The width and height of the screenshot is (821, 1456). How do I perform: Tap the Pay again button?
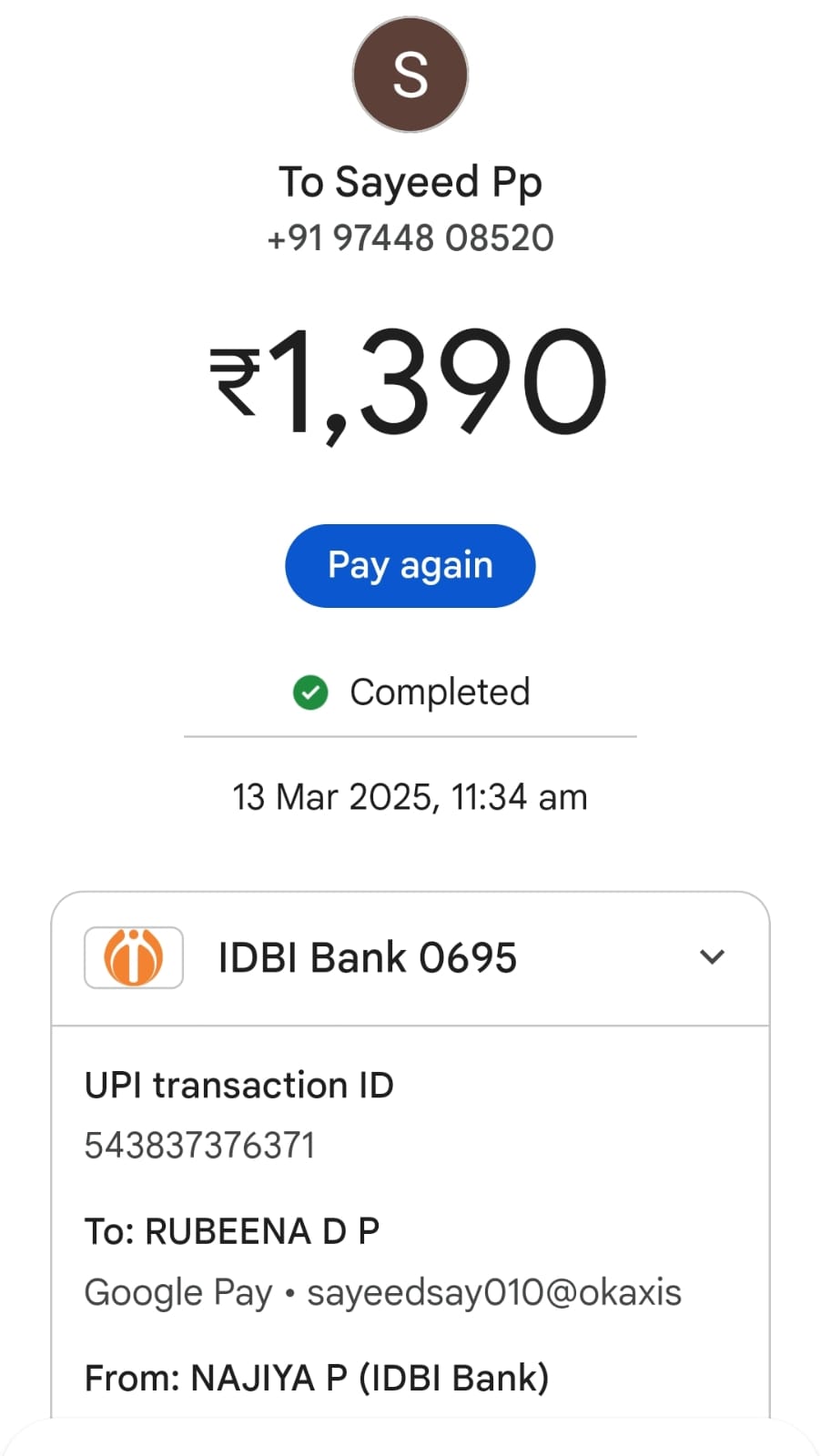click(410, 565)
